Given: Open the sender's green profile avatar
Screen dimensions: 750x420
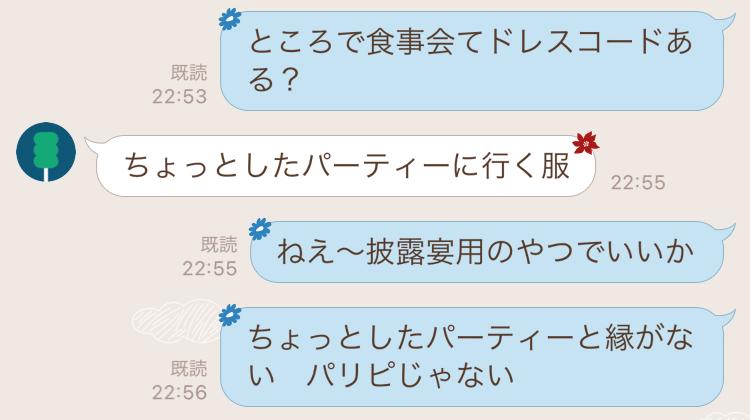Looking at the screenshot, I should (46, 152).
